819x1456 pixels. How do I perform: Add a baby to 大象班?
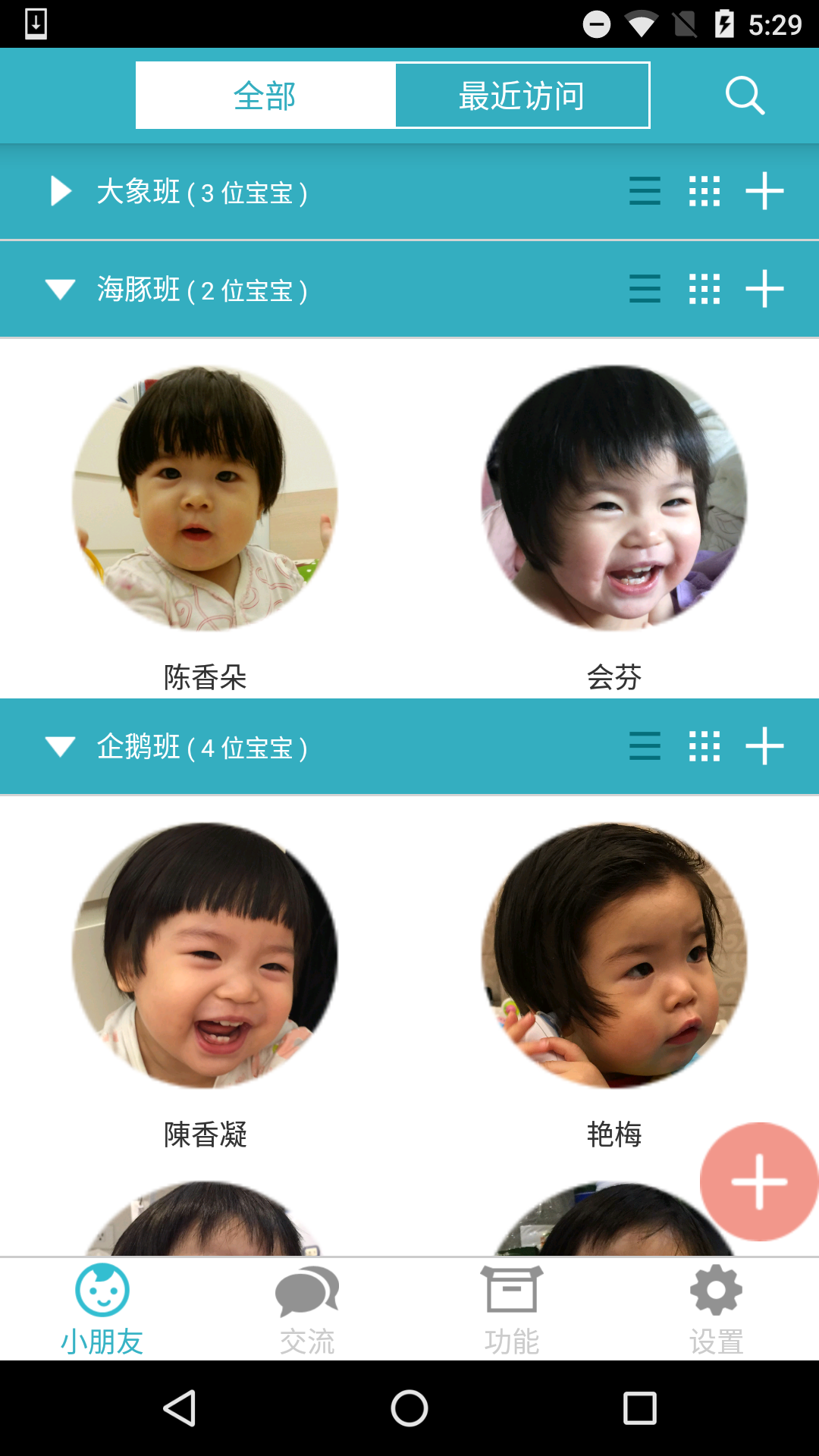(x=764, y=191)
